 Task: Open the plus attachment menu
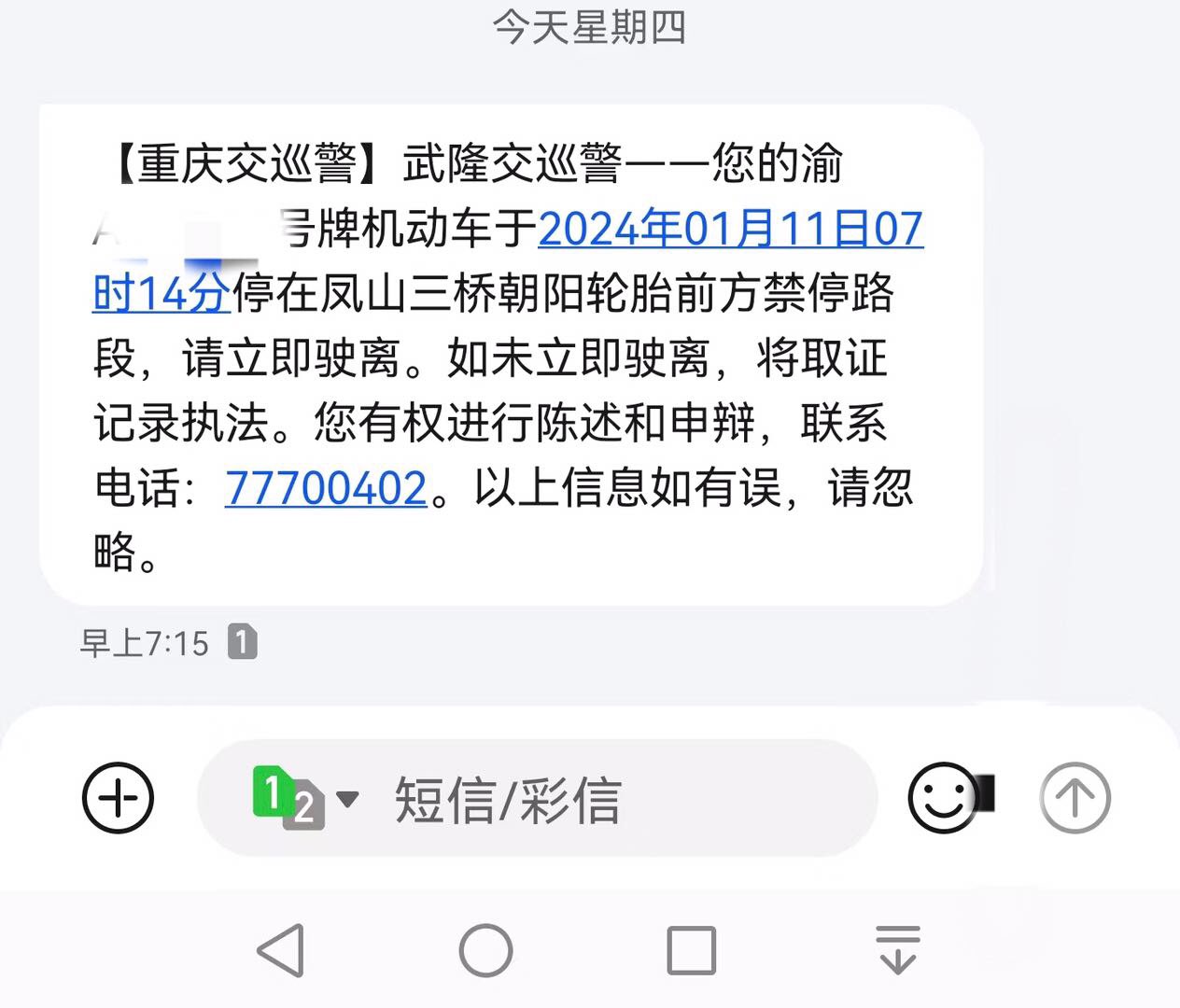118,798
